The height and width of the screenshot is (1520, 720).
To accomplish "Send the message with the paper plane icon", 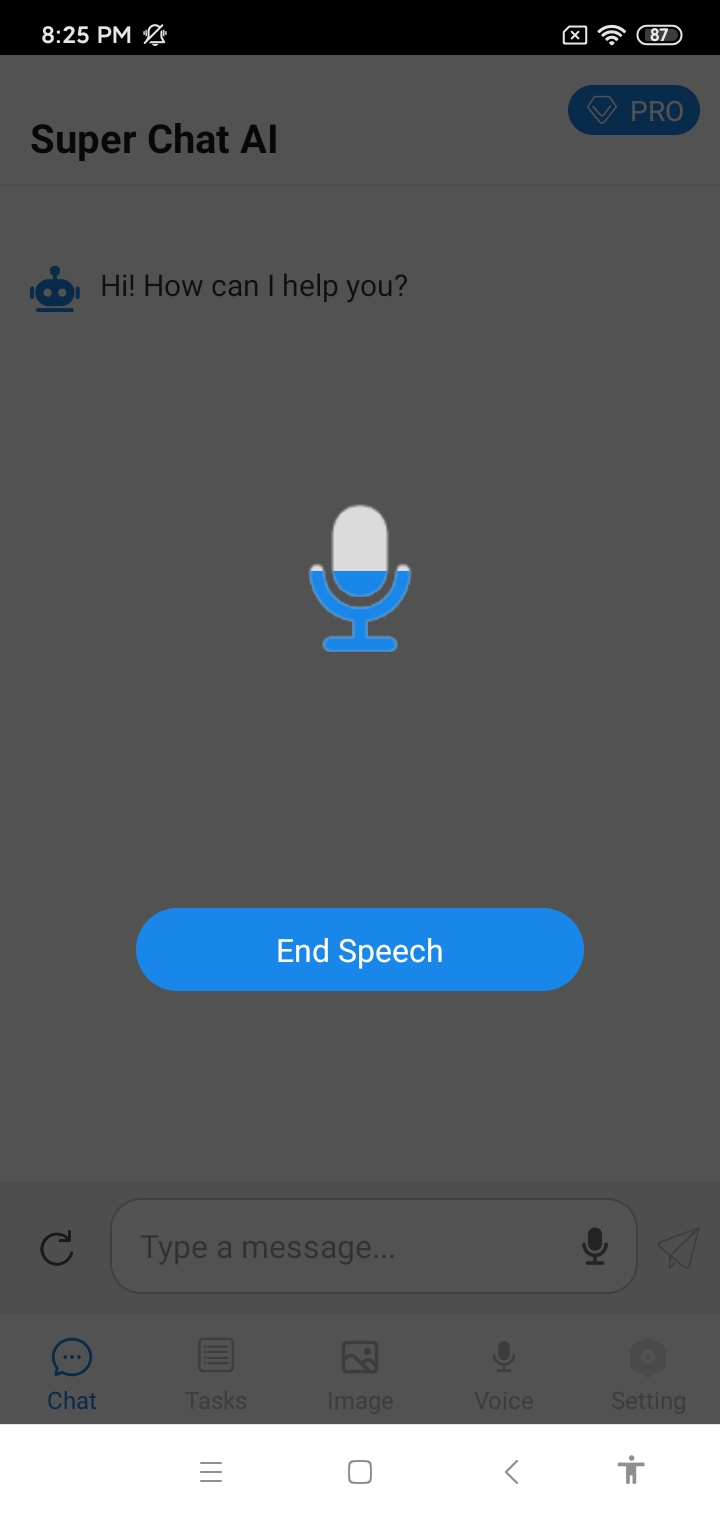I will pos(678,1248).
